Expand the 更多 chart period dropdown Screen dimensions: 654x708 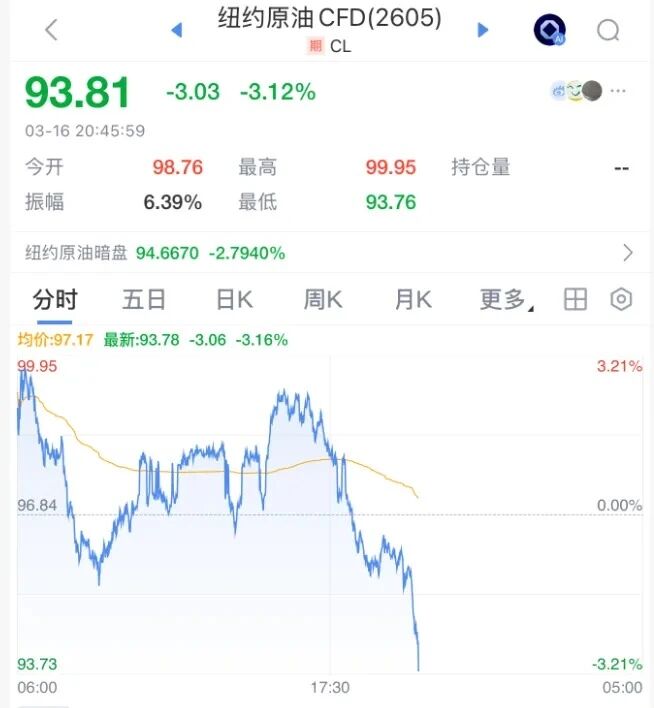(x=505, y=299)
